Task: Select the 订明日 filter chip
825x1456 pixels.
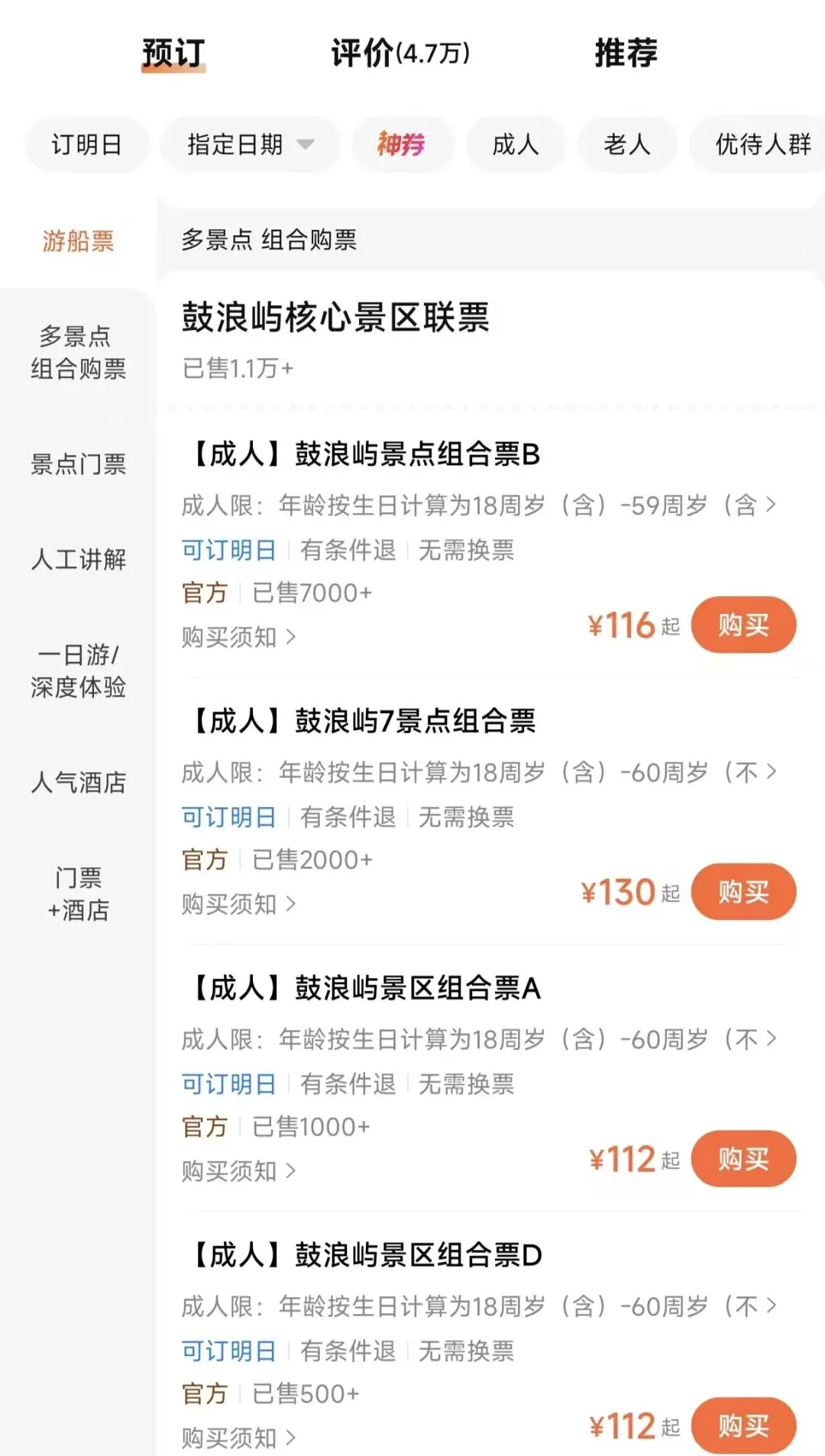Action: click(x=87, y=144)
